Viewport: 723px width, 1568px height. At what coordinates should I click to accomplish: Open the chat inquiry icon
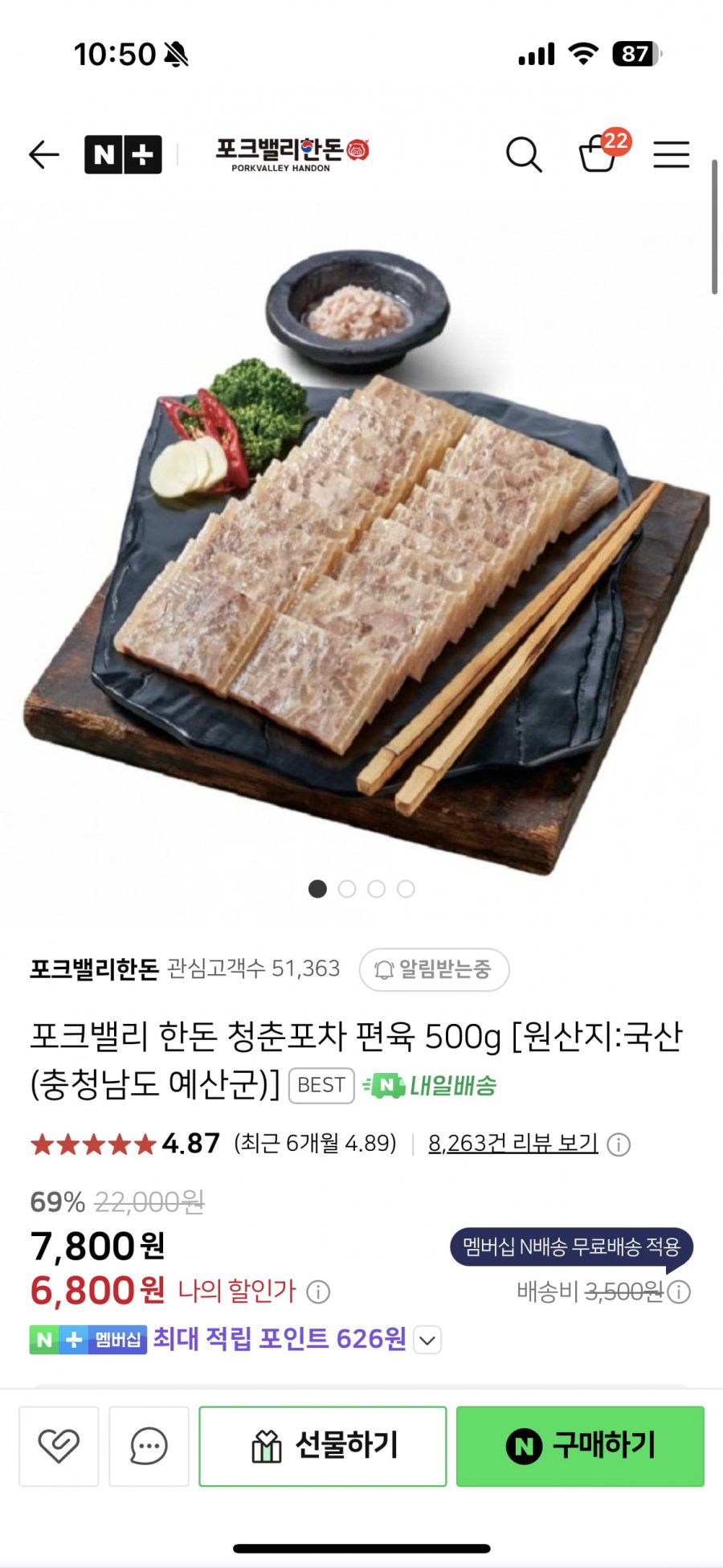pos(149,1446)
